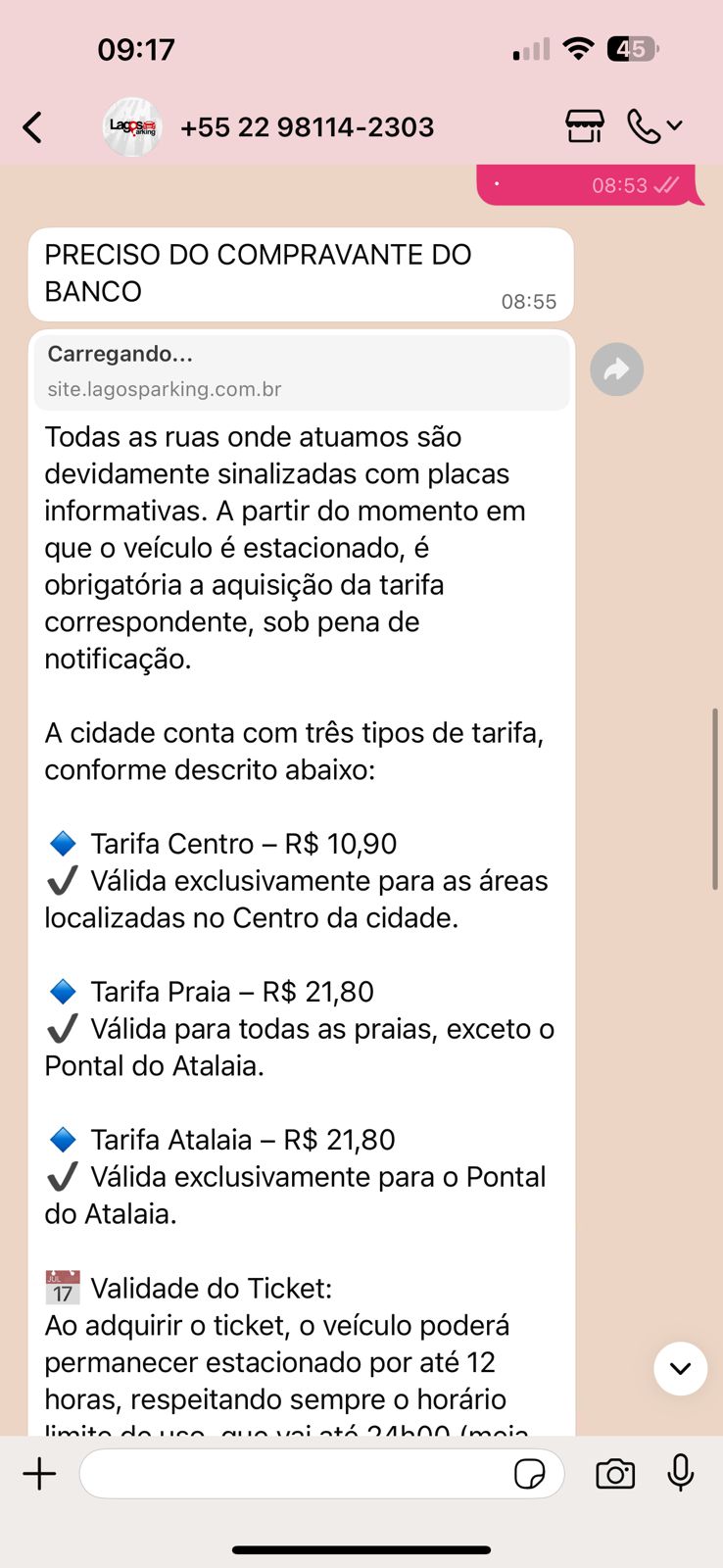
Task: Jump to the latest messages
Action: pos(680,1368)
